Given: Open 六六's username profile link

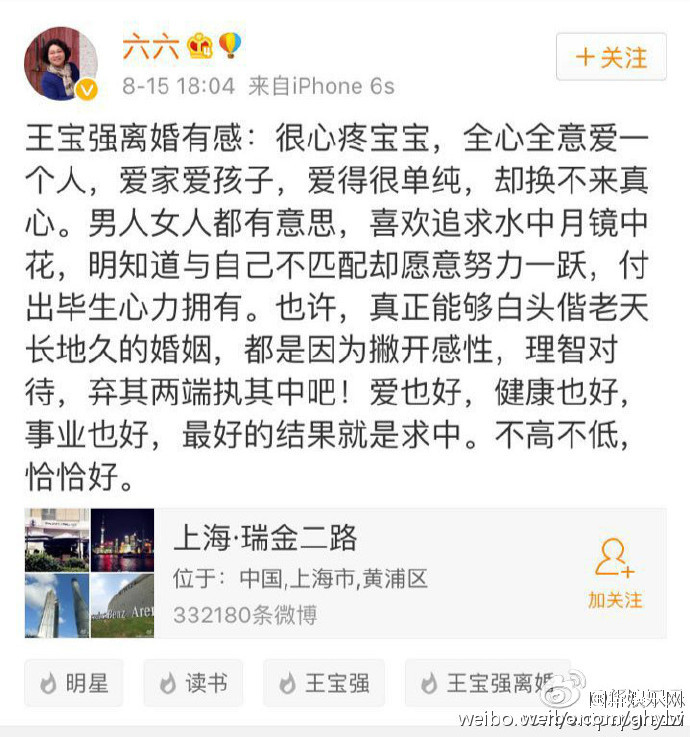Looking at the screenshot, I should tap(143, 45).
